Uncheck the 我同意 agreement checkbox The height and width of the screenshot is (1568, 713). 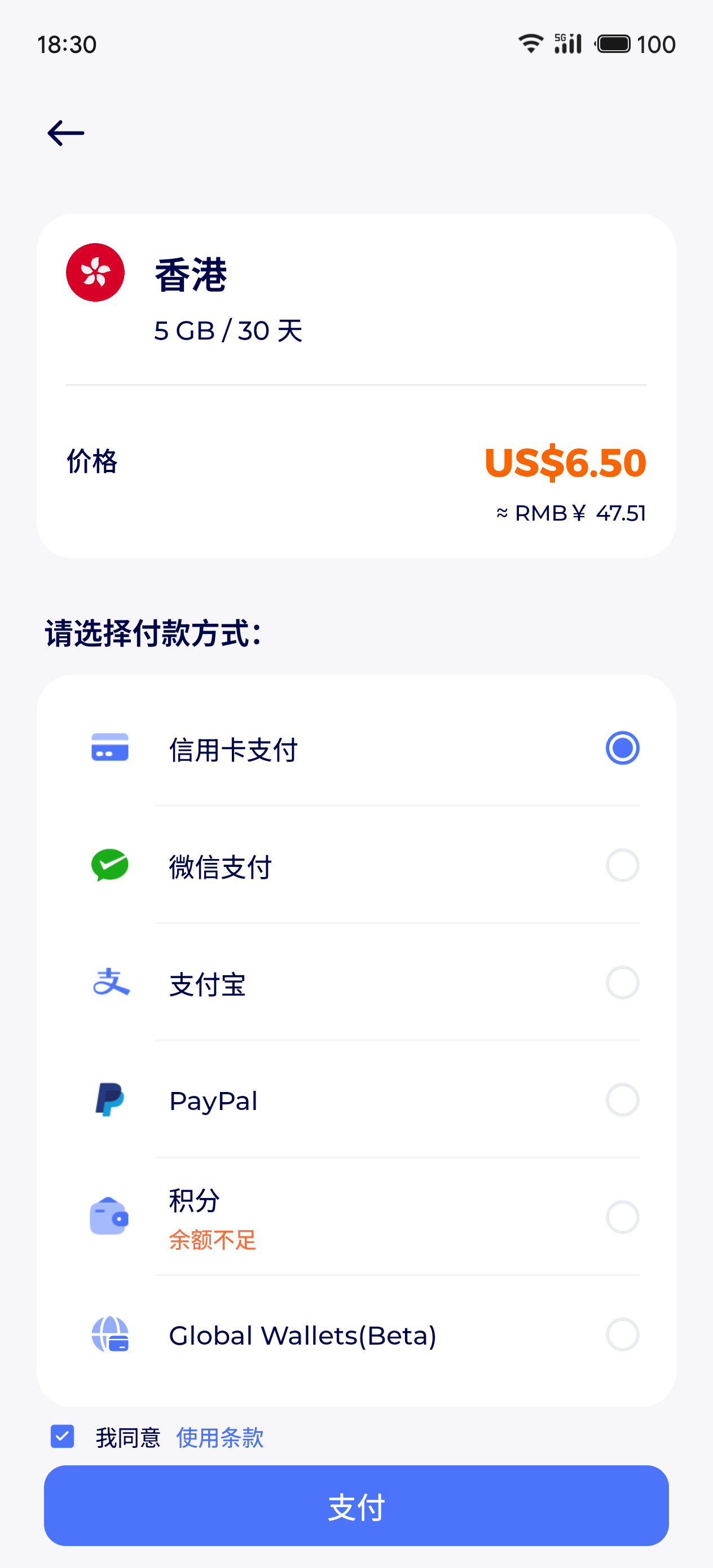pyautogui.click(x=63, y=1437)
